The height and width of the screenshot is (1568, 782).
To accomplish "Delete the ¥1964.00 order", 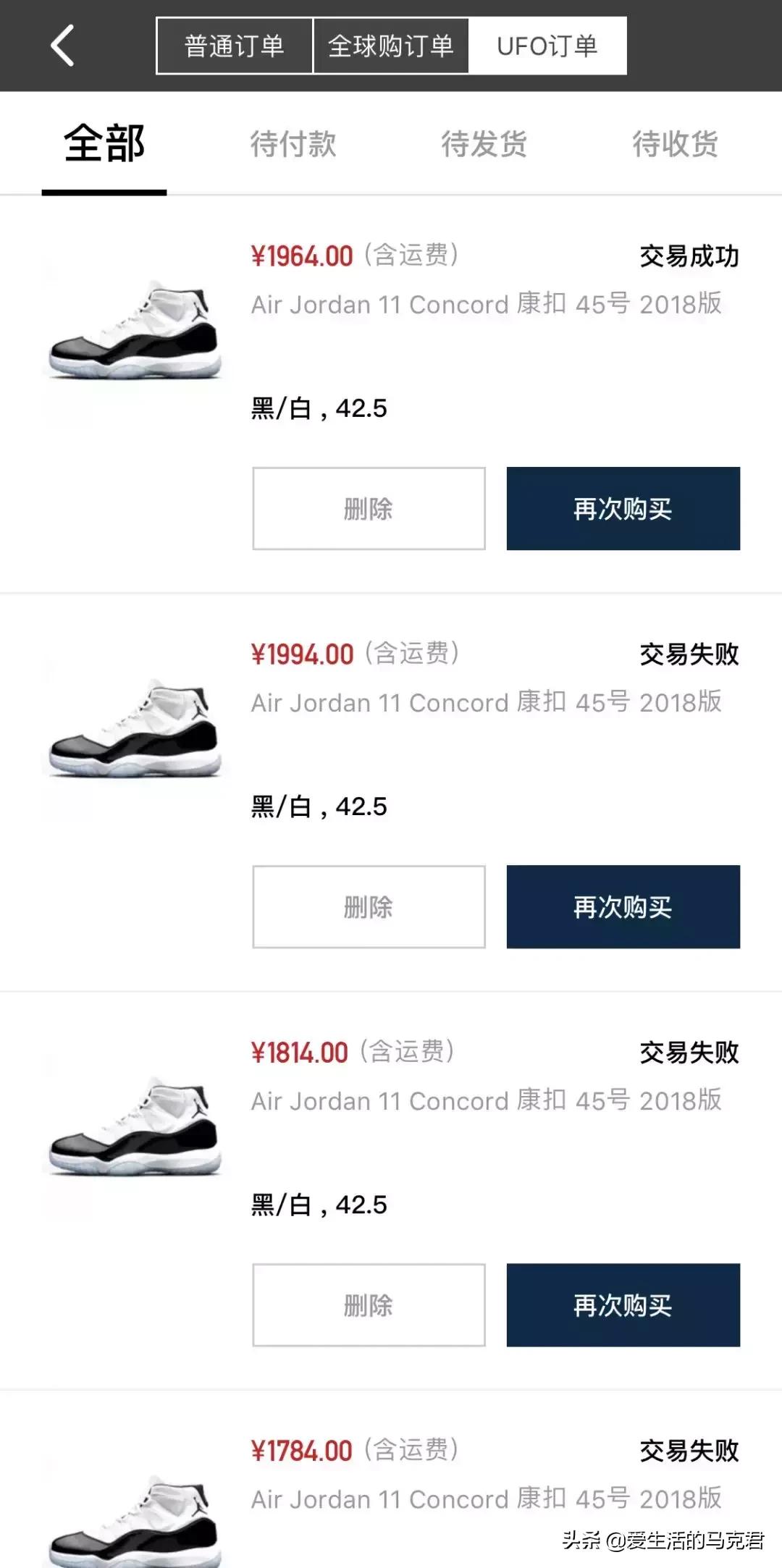I will [x=369, y=509].
